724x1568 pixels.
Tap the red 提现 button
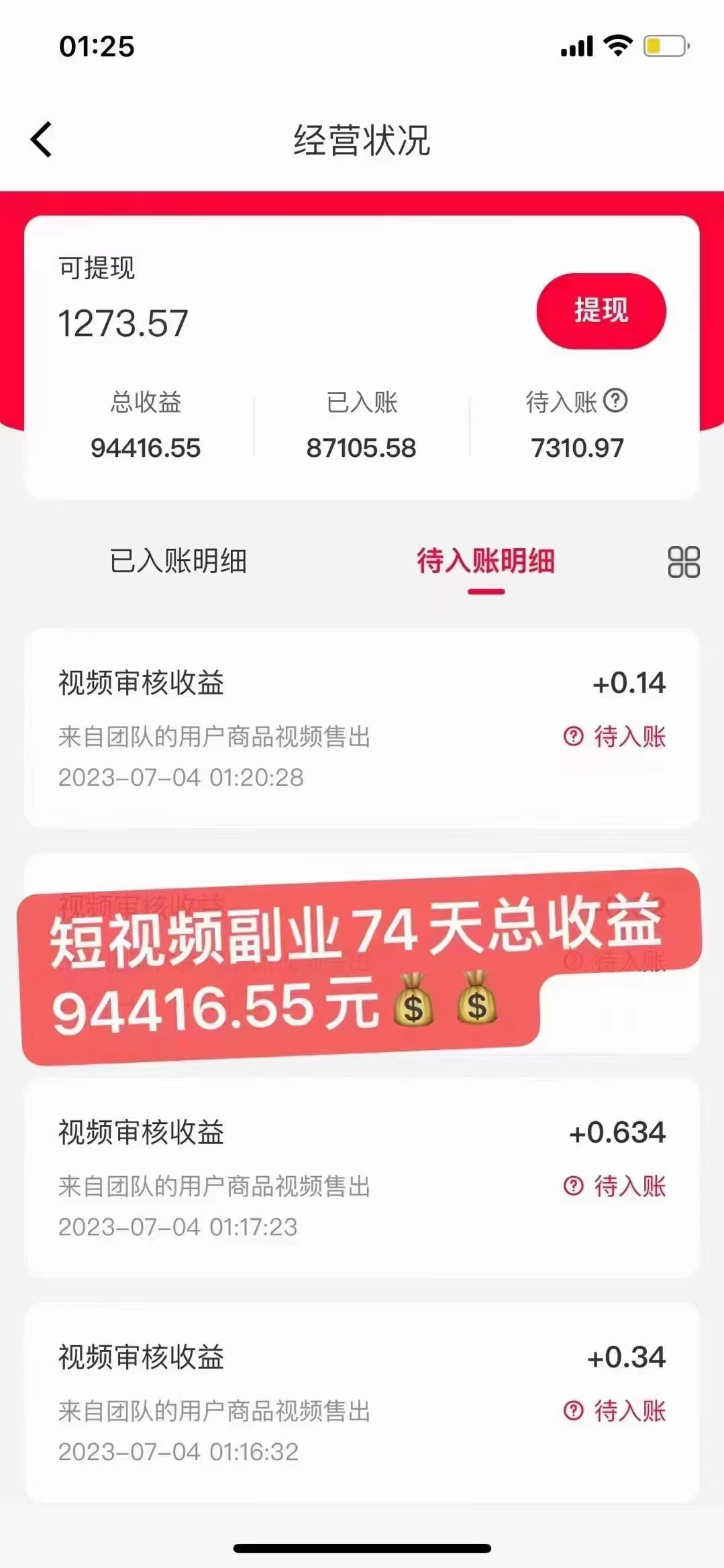click(x=601, y=311)
